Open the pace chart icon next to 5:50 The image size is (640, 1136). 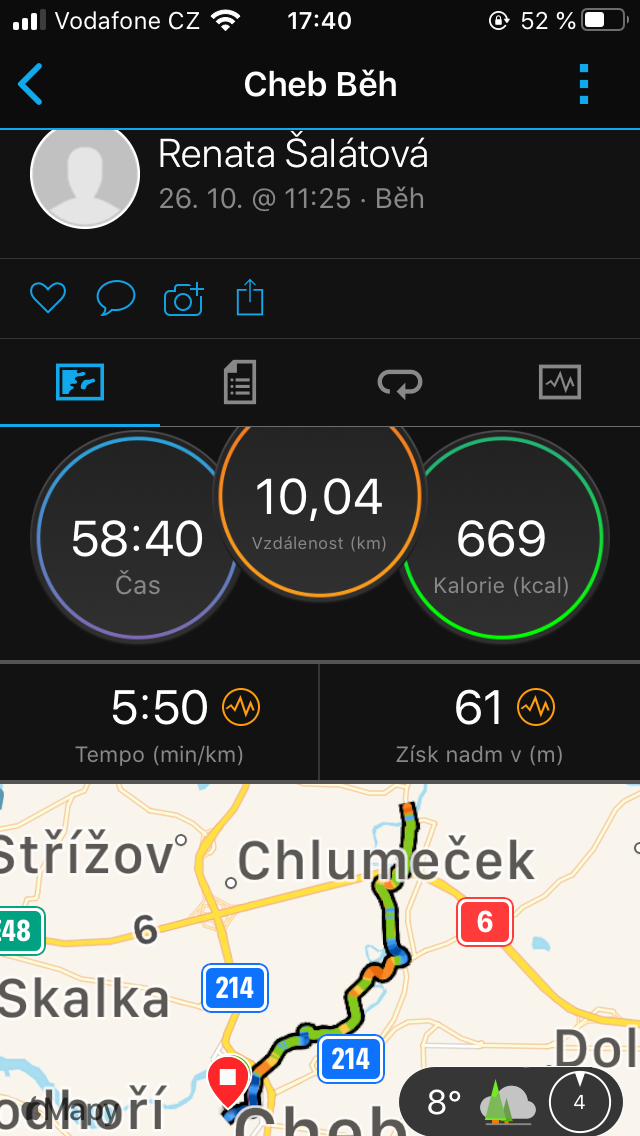tap(241, 707)
